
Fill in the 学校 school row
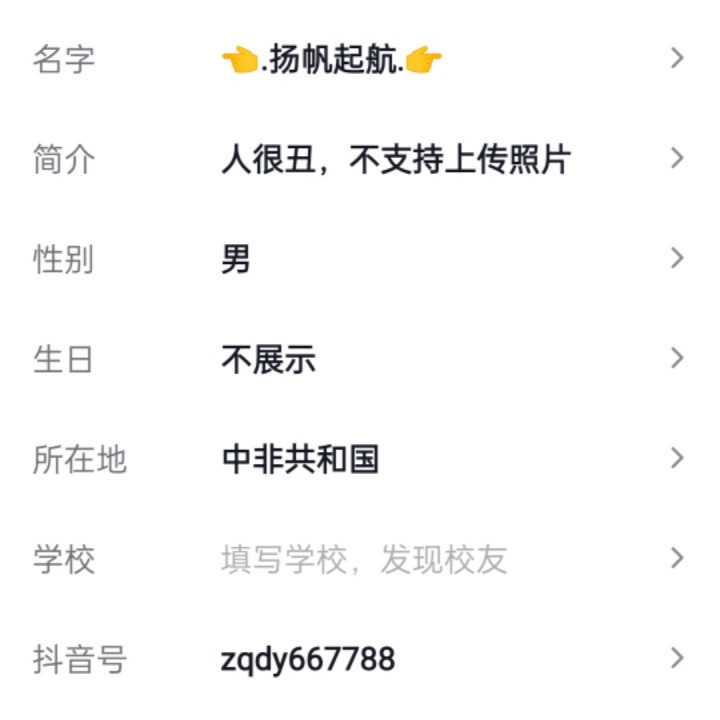360,559
